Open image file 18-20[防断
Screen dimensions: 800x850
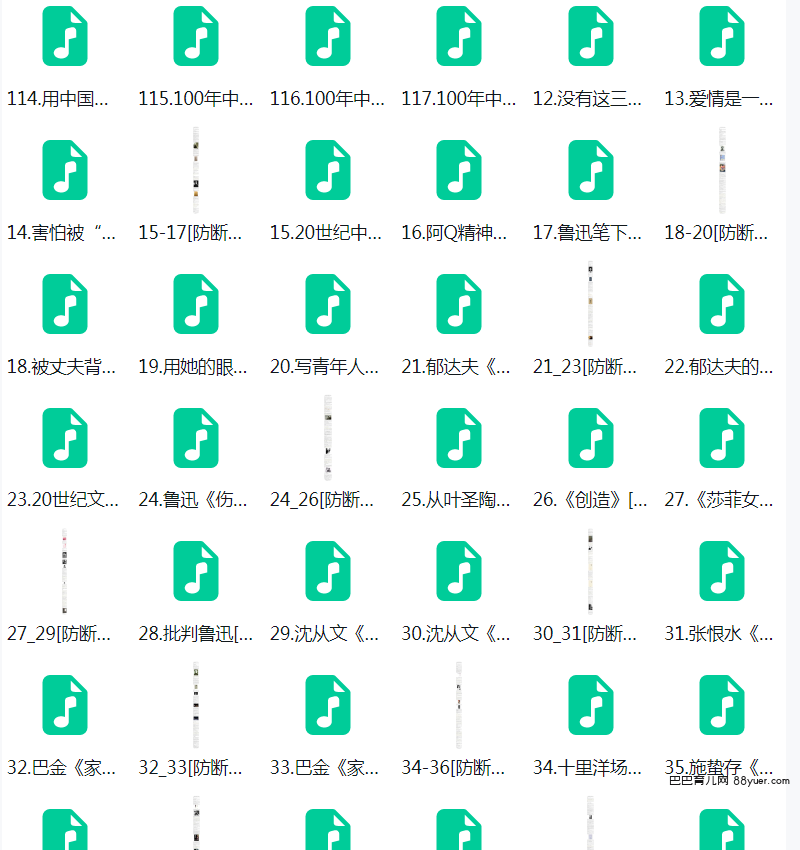(x=722, y=170)
